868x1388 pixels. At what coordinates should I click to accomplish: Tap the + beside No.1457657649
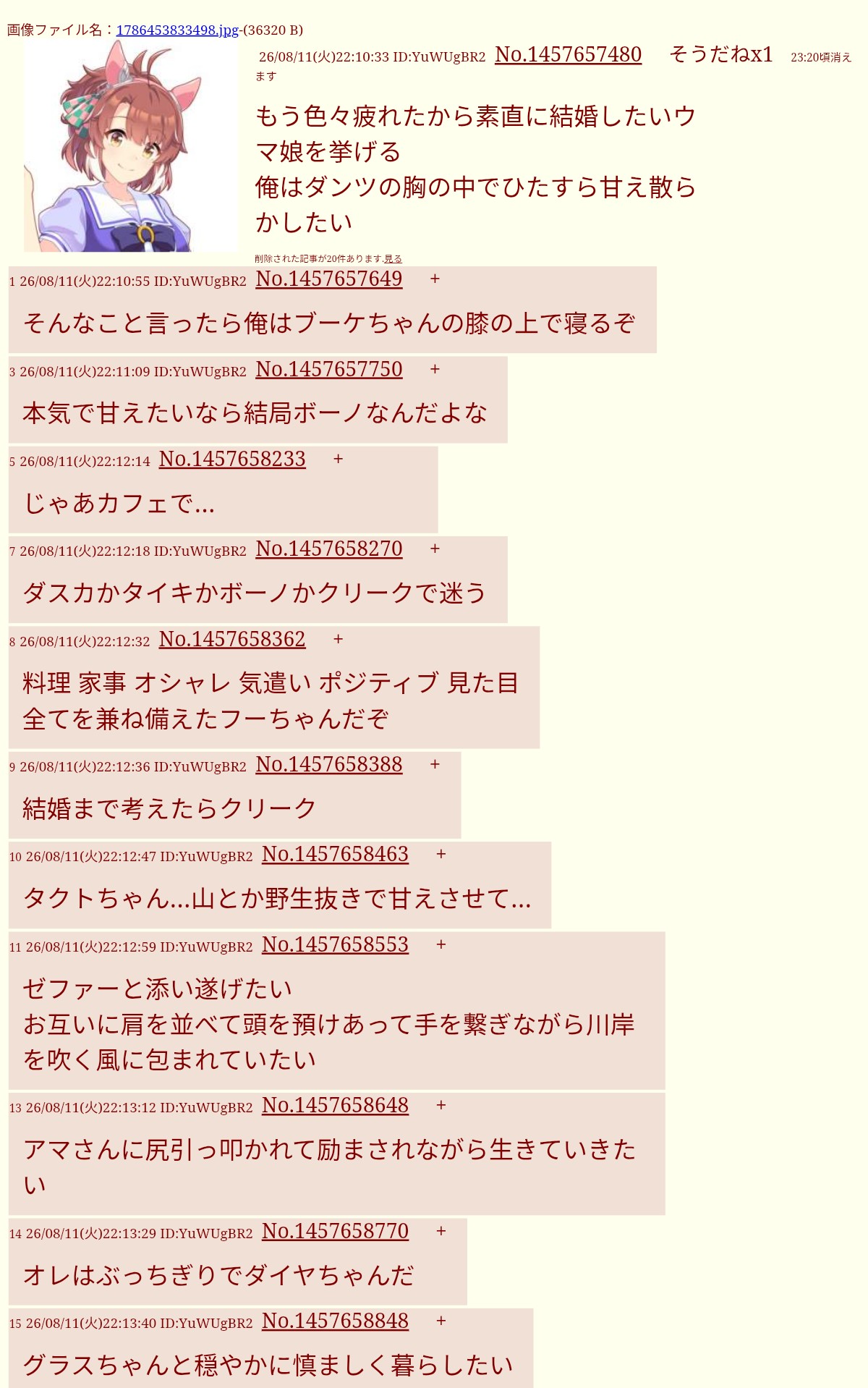435,279
